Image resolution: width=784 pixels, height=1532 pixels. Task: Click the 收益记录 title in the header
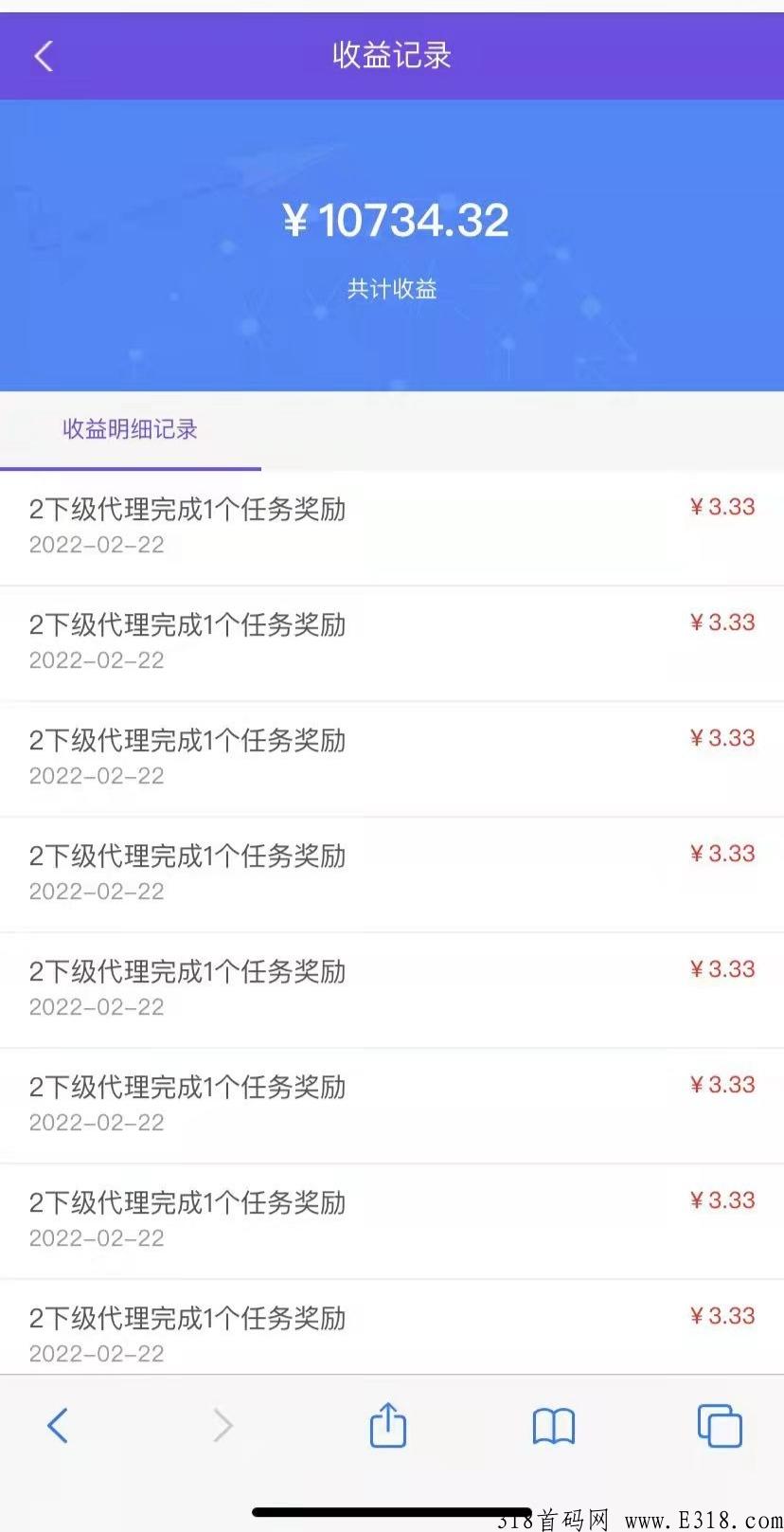pos(392,55)
